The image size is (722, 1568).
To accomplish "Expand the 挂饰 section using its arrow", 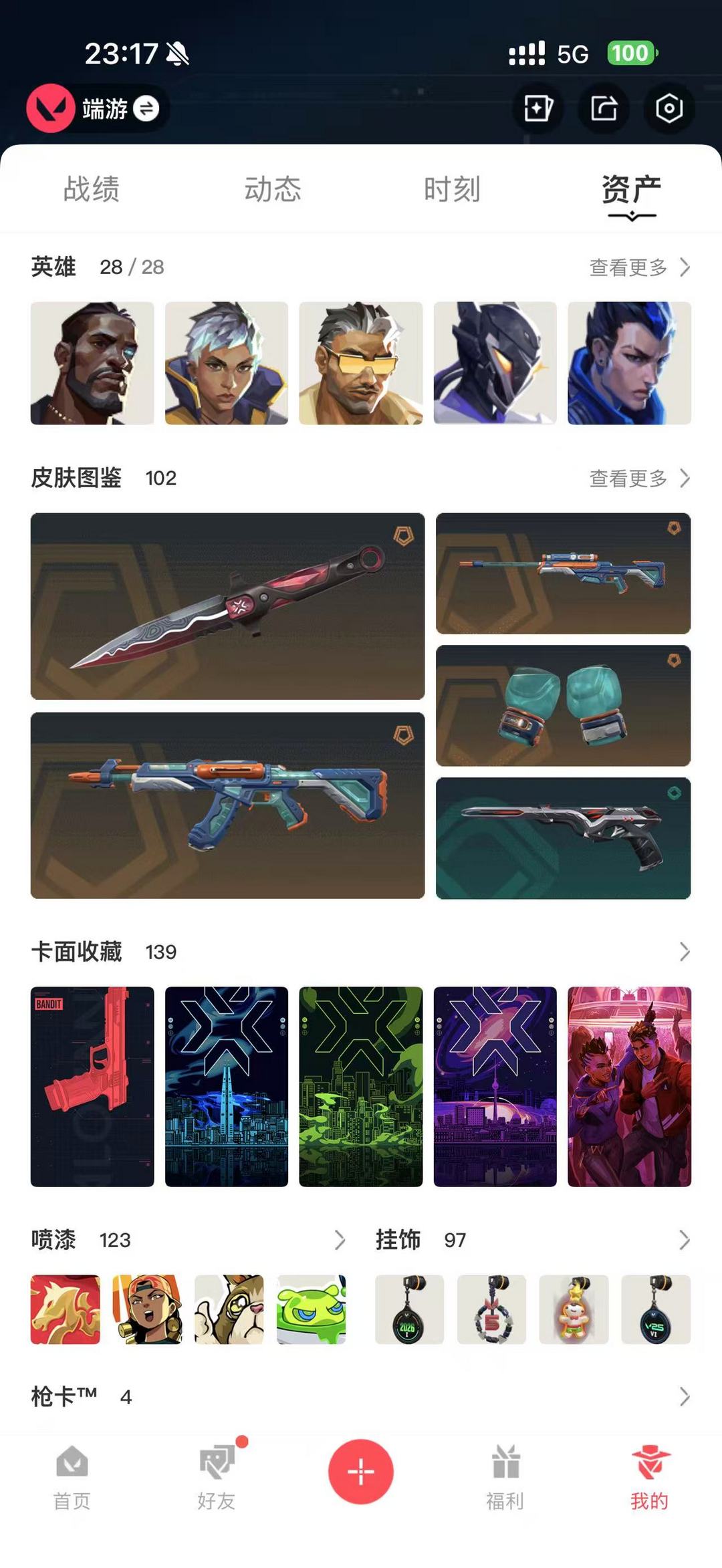I will (x=683, y=1240).
